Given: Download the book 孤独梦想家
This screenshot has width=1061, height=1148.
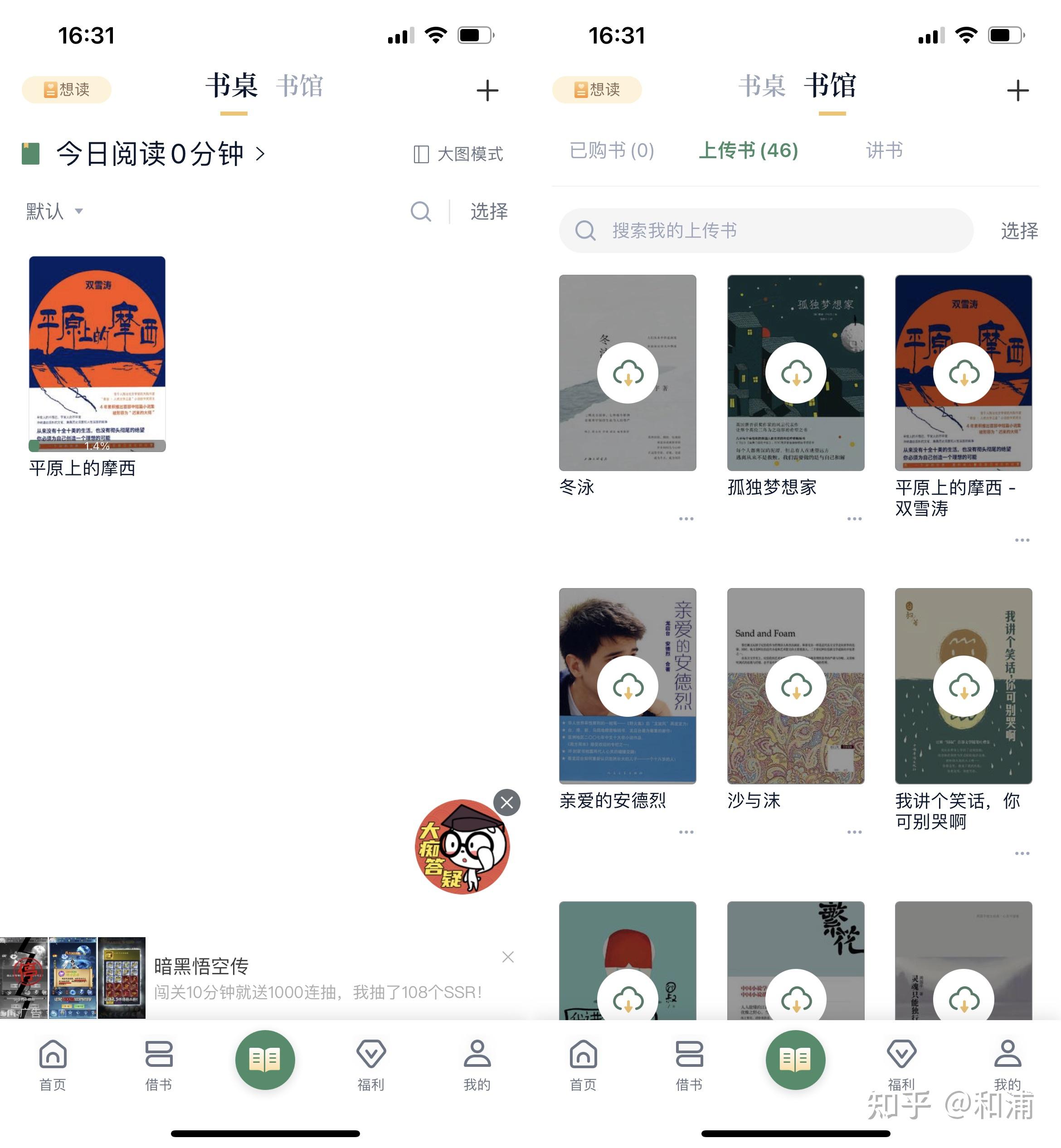Looking at the screenshot, I should pos(796,373).
